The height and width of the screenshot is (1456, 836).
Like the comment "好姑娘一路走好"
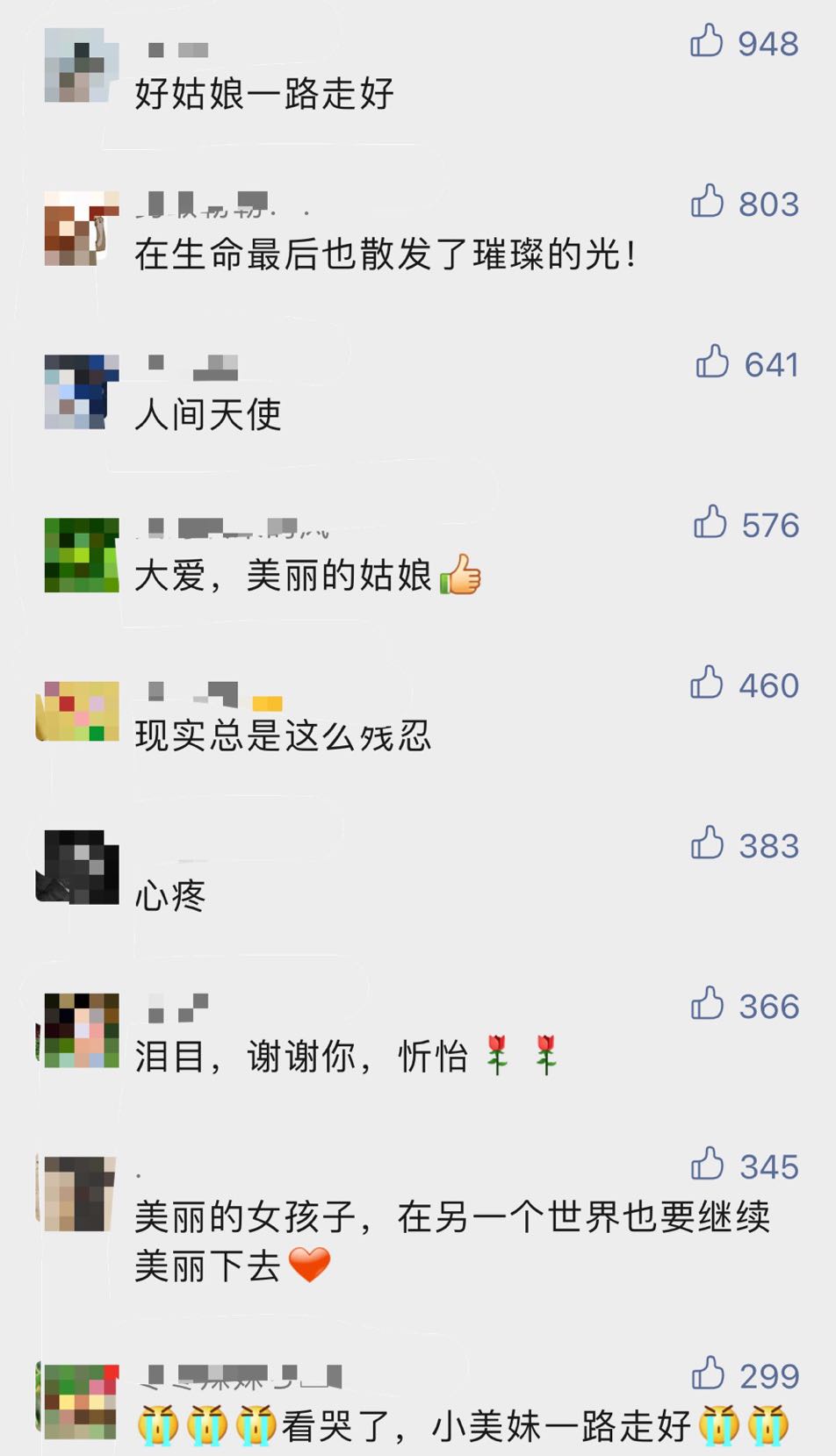(707, 41)
